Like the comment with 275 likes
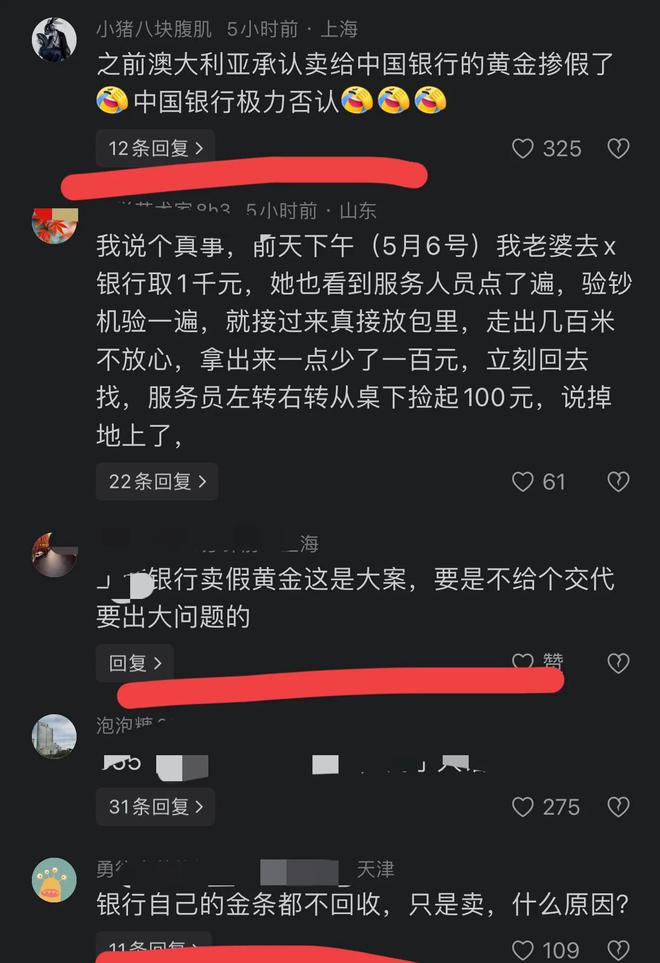This screenshot has height=963, width=660. coord(523,806)
